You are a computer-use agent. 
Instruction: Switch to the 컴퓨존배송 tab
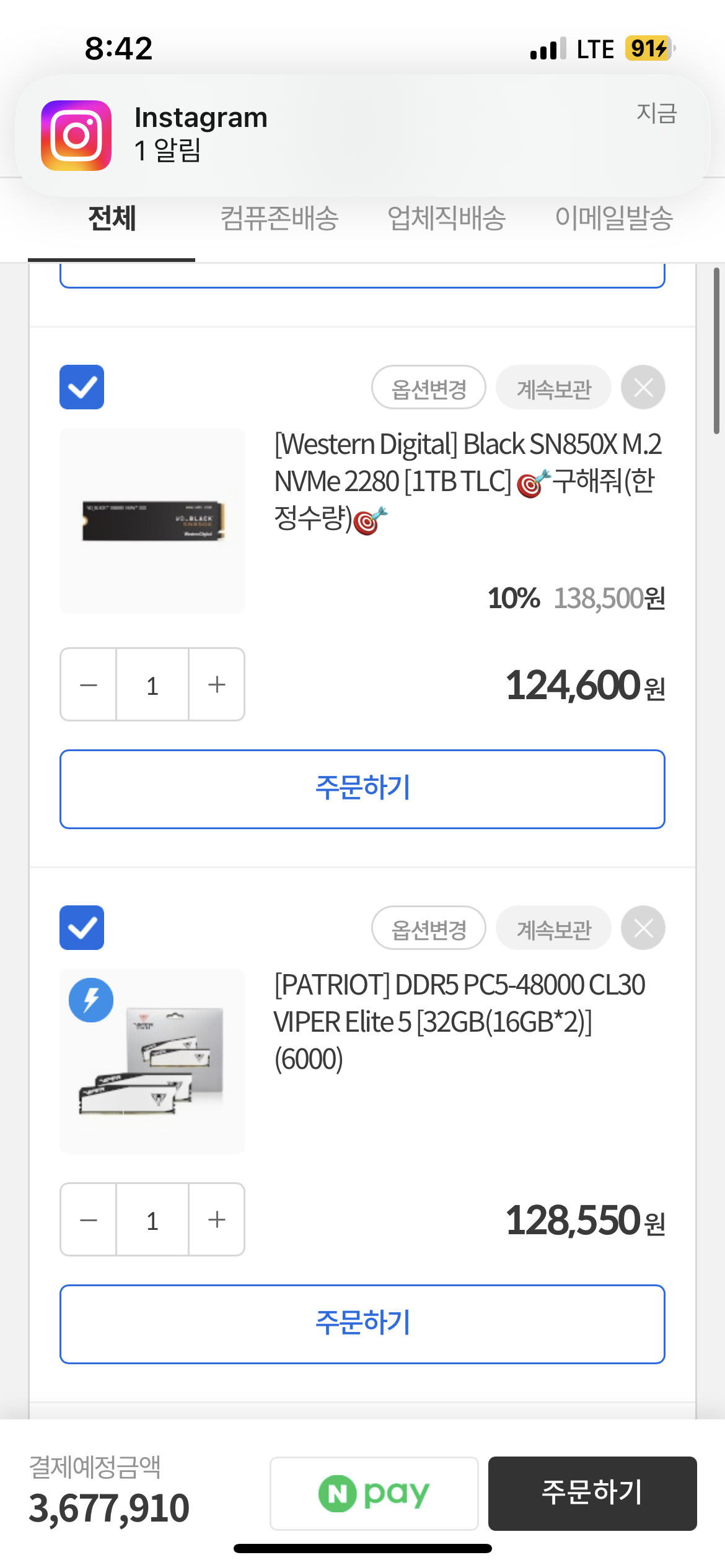[x=279, y=218]
